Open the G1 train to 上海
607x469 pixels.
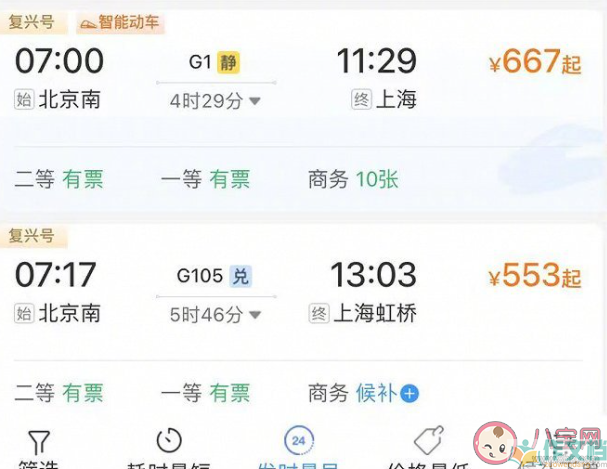click(x=300, y=80)
